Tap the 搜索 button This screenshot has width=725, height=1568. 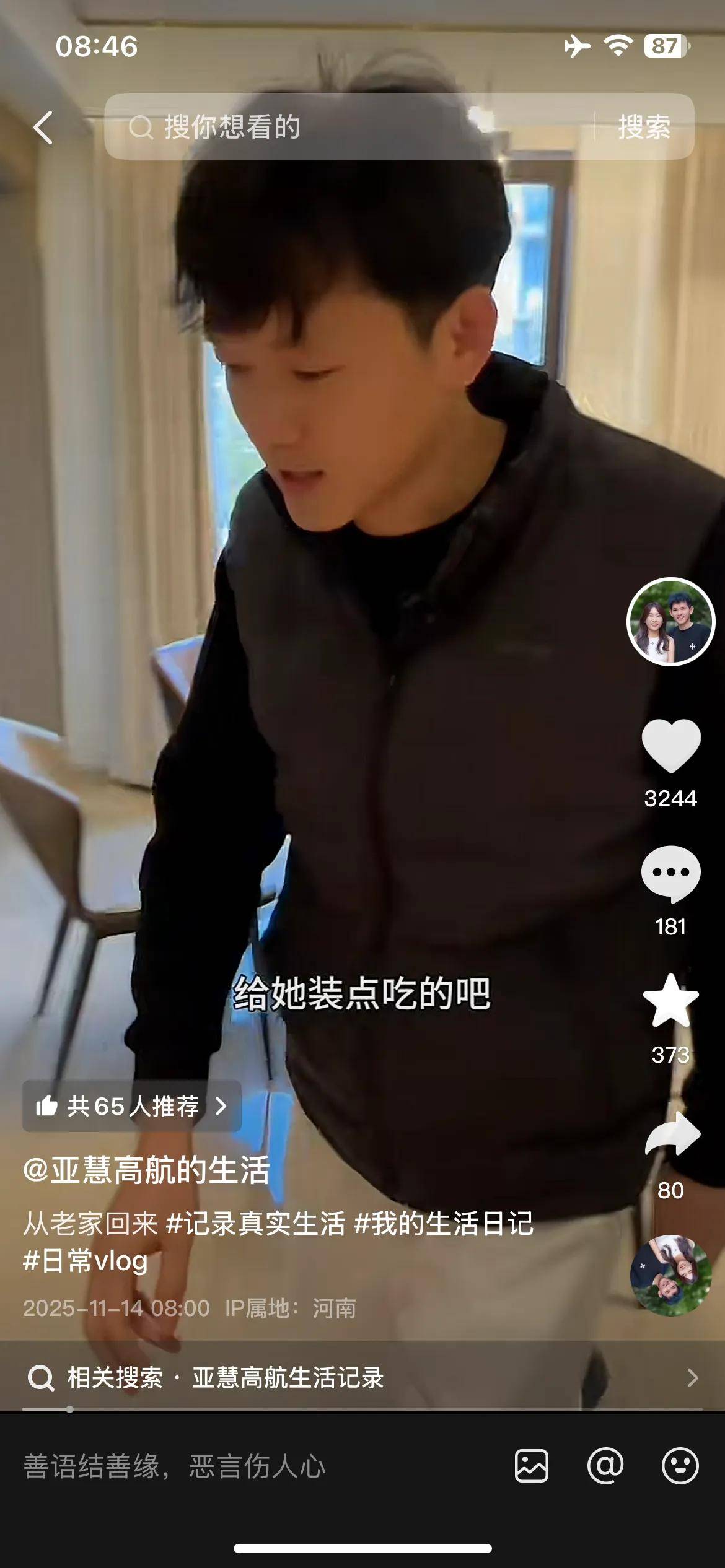pyautogui.click(x=644, y=128)
